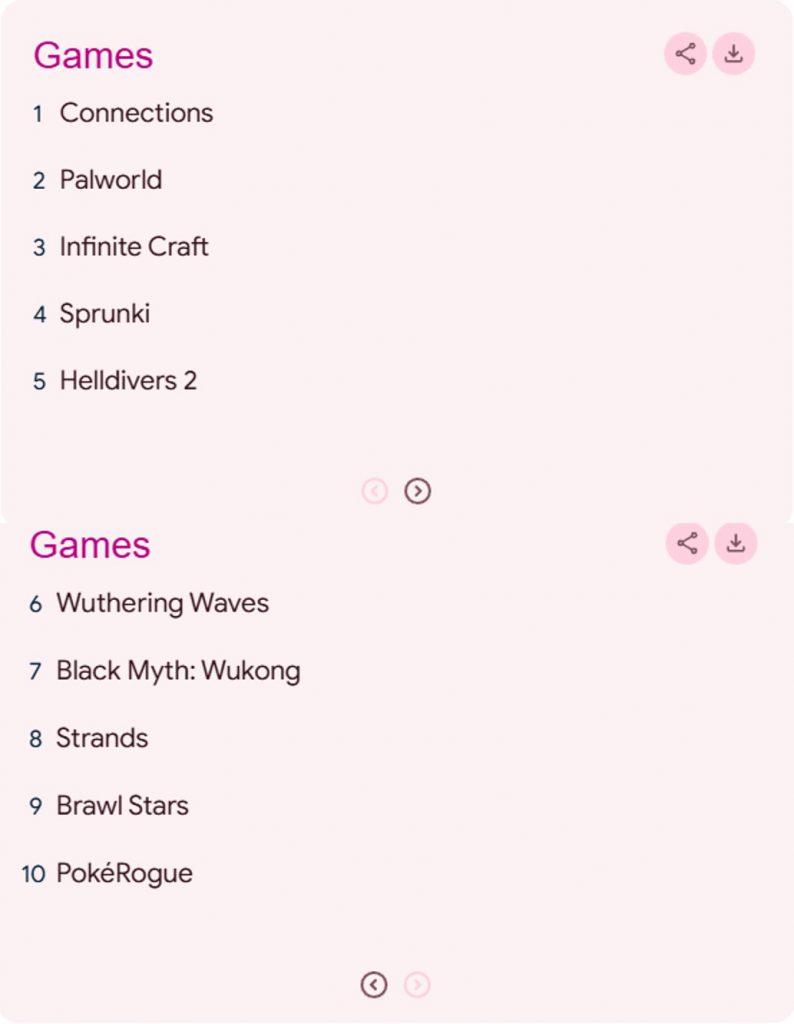Share the Games list starting with Connections

coord(685,54)
